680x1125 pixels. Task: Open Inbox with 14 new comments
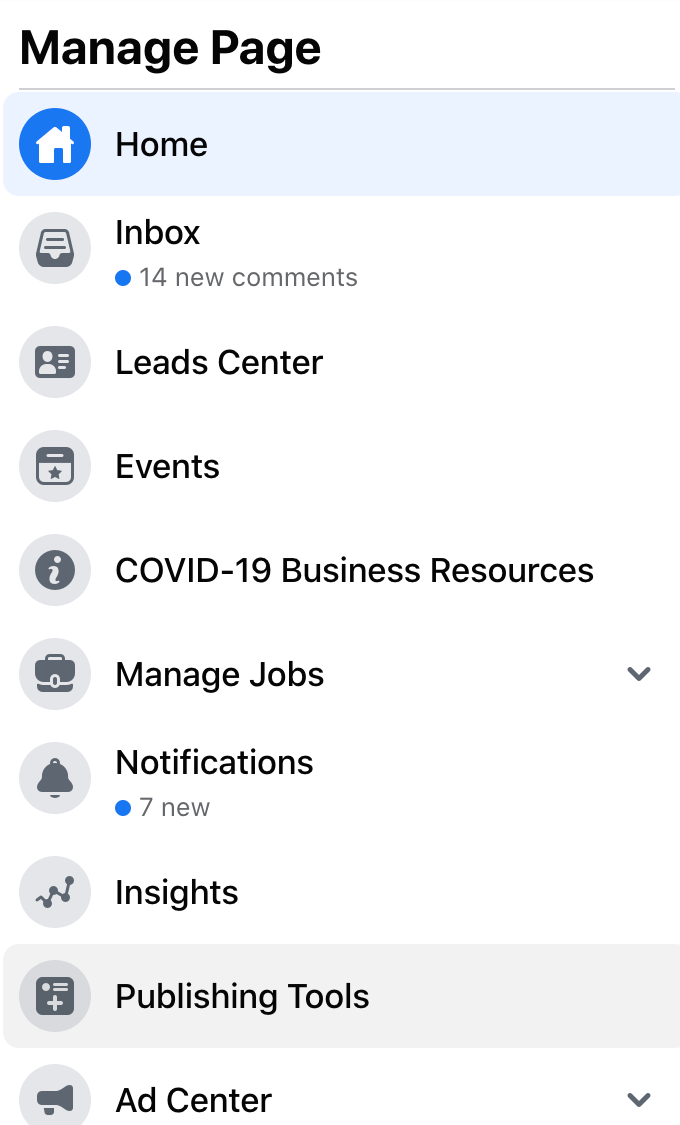(341, 248)
